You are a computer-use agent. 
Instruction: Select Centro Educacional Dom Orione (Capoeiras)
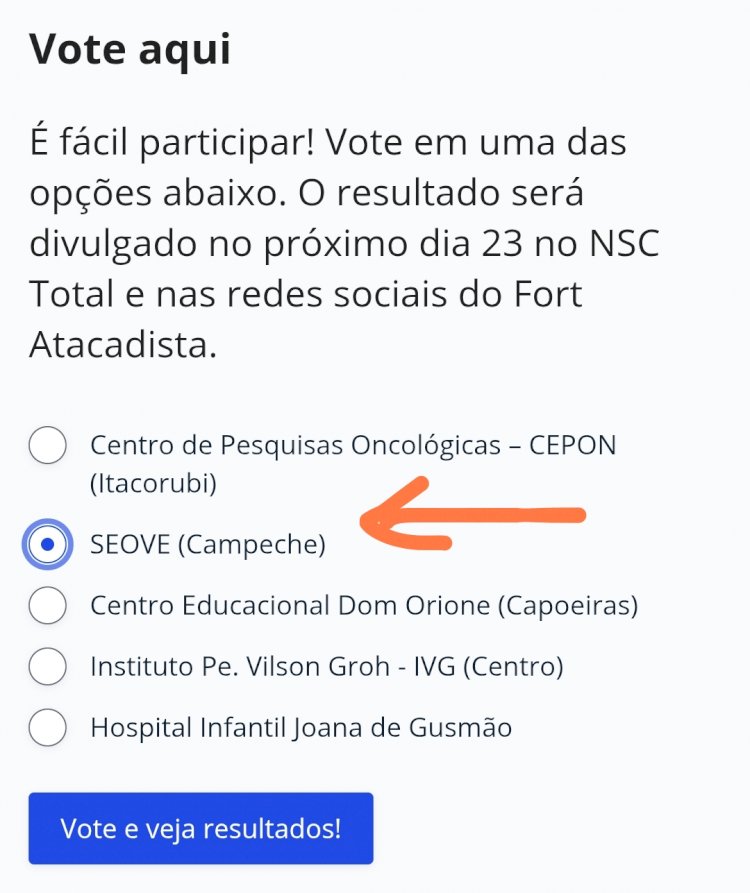click(x=46, y=605)
